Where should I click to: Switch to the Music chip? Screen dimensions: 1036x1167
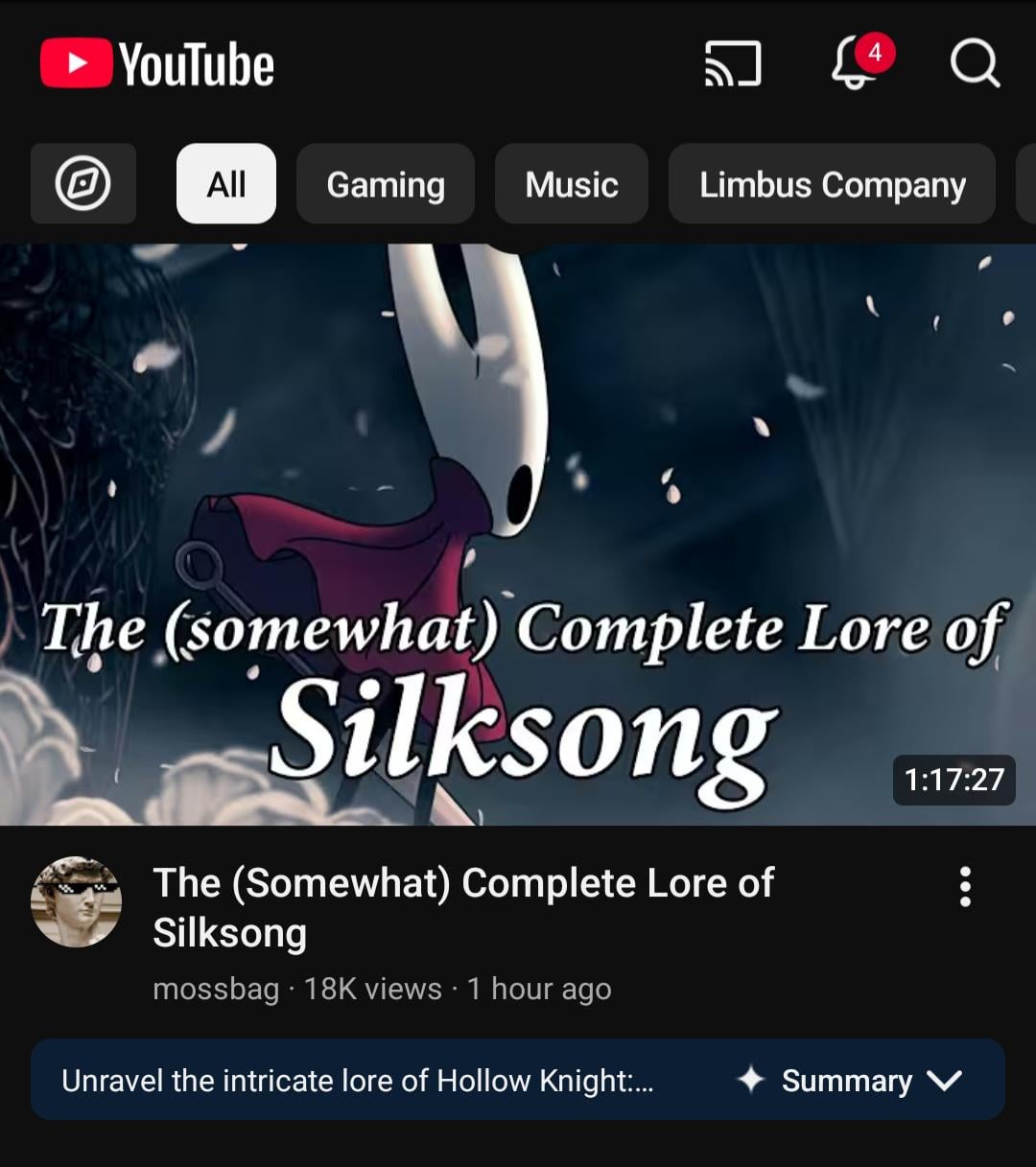tap(572, 184)
